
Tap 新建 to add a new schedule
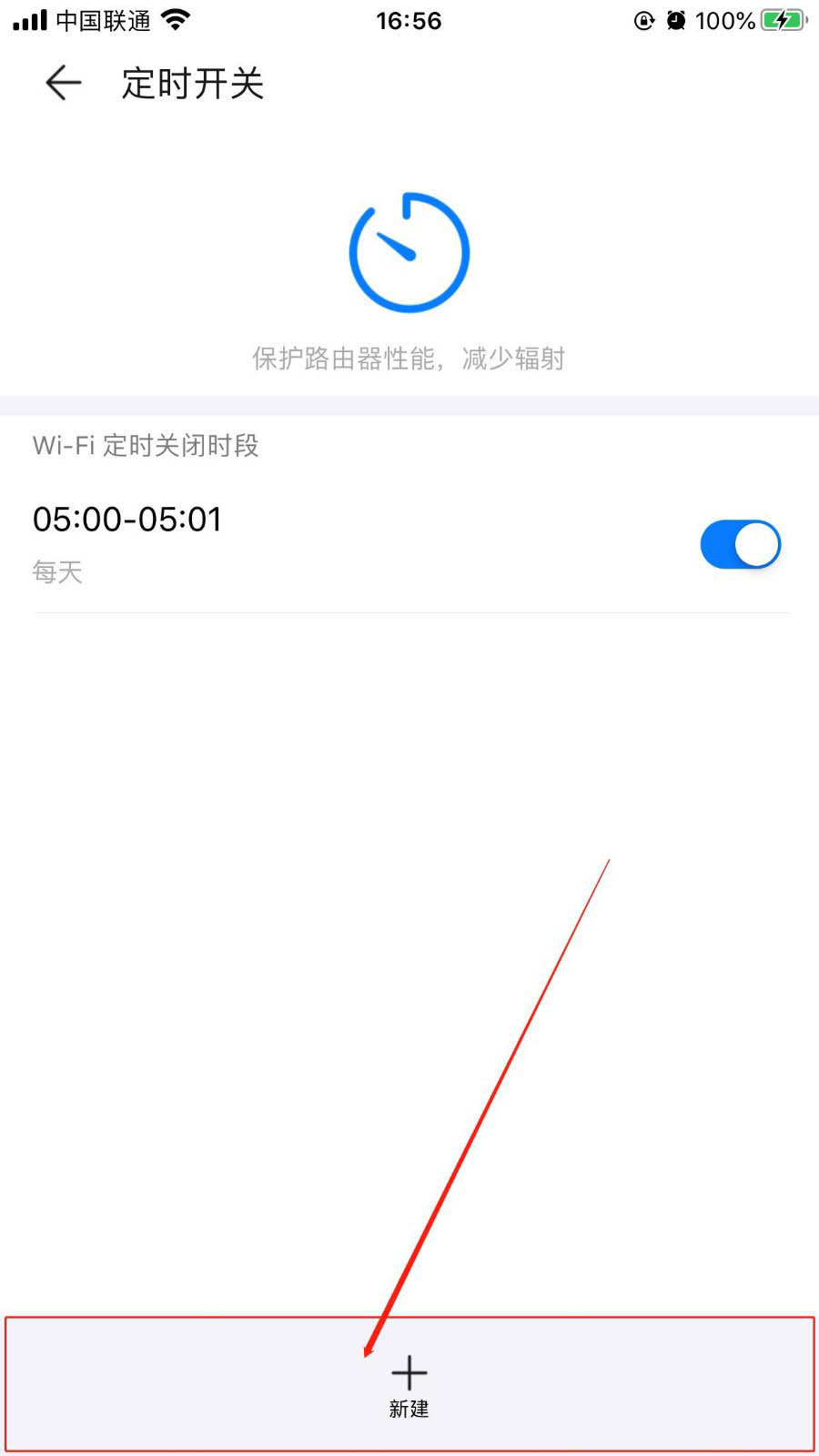409,1386
